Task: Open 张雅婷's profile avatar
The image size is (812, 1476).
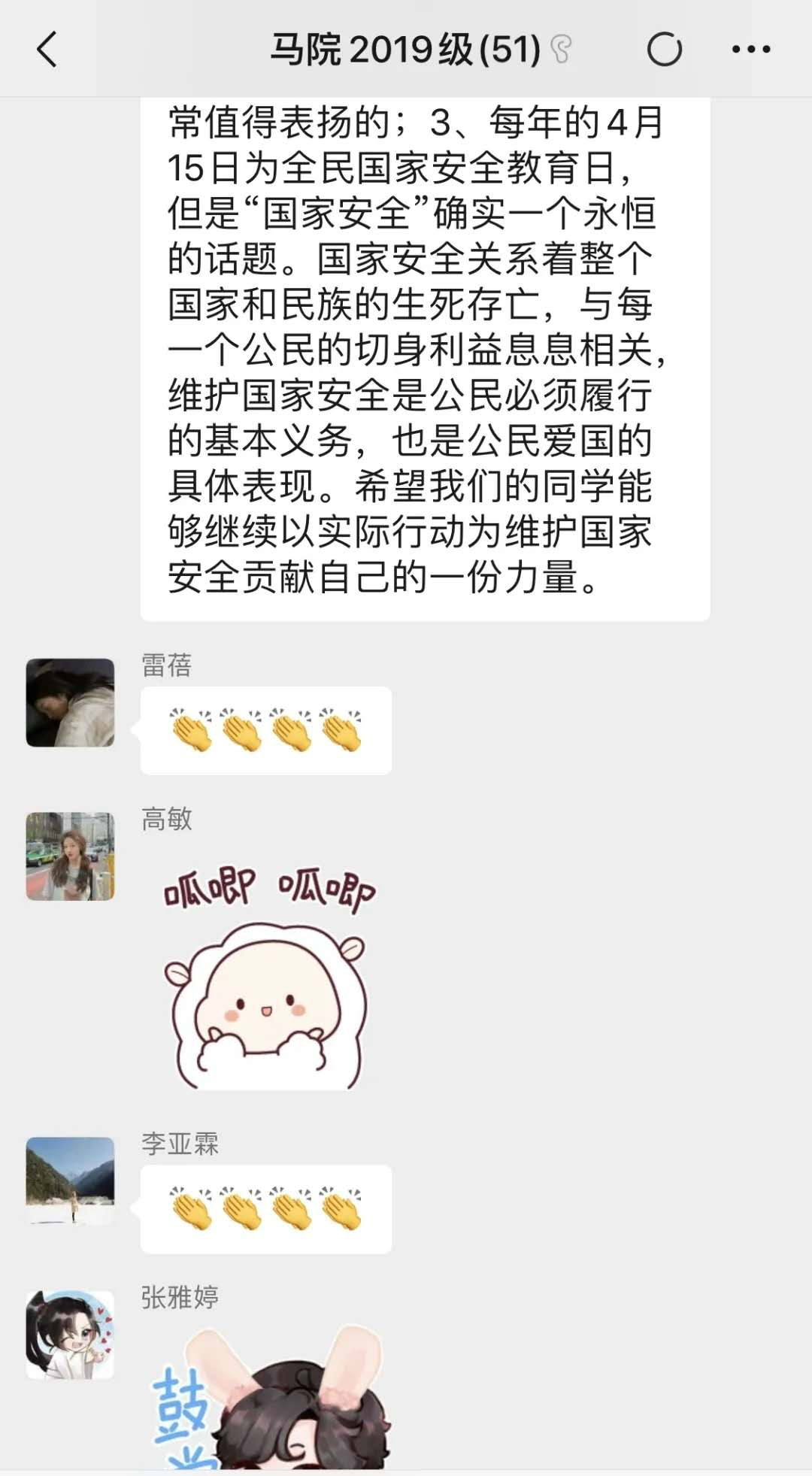Action: [x=70, y=1334]
